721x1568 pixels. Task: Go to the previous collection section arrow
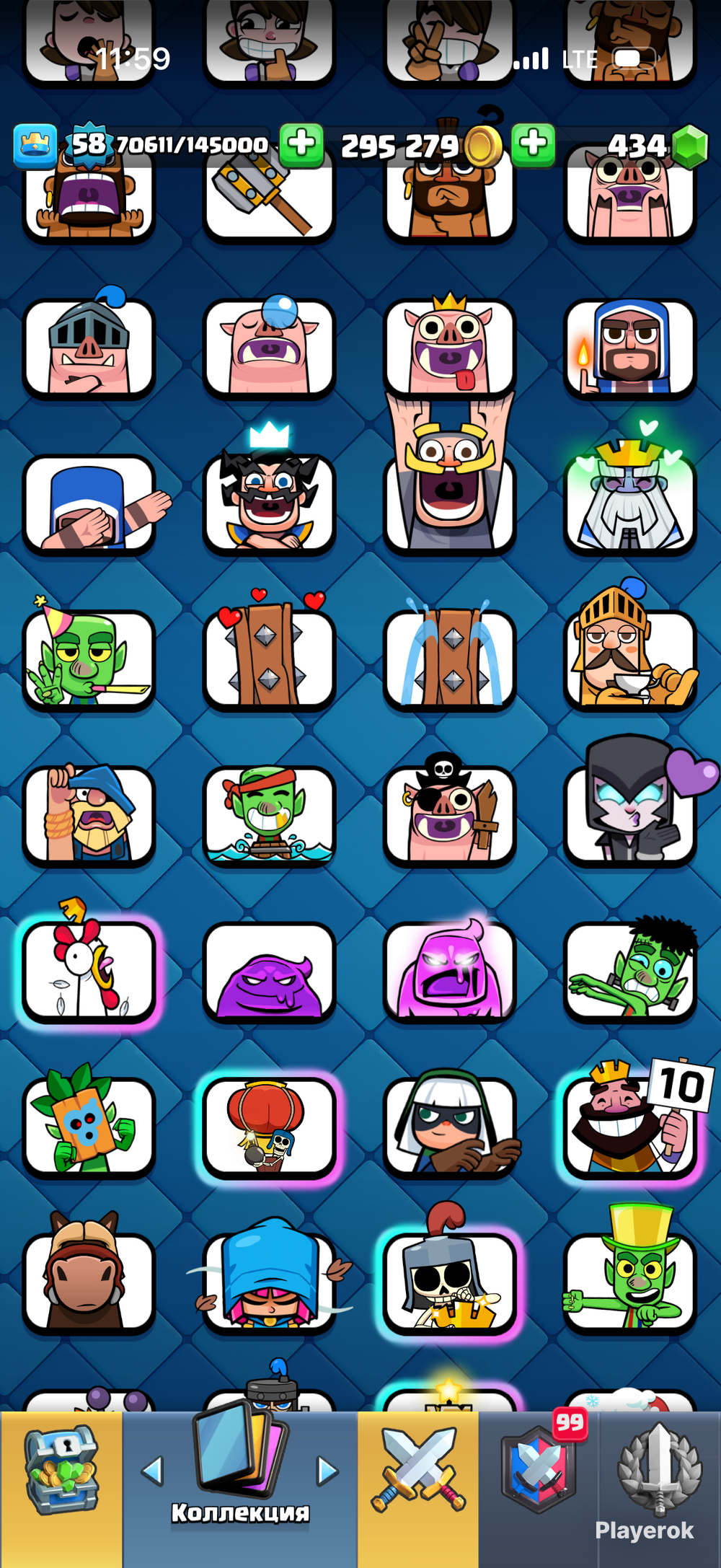tap(153, 1471)
